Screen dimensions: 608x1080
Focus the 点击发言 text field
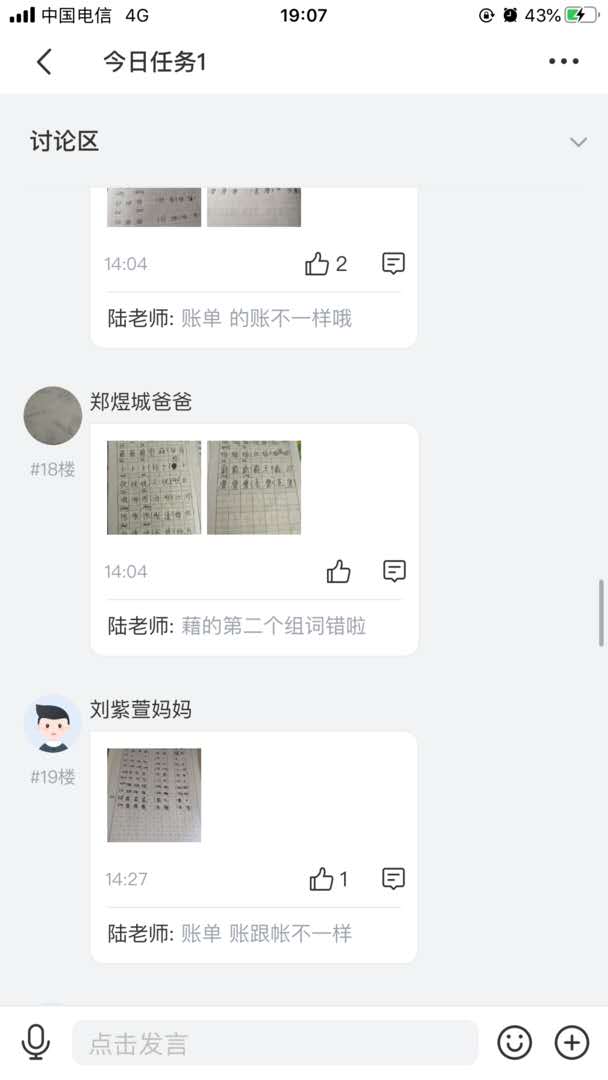[275, 1043]
